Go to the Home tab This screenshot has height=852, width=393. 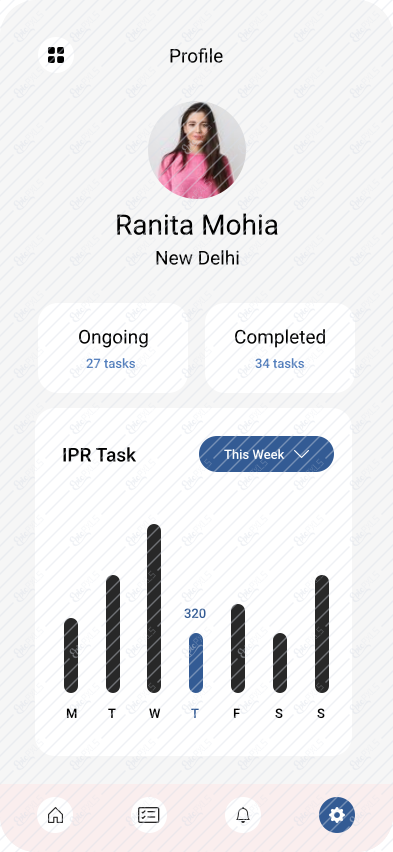tap(55, 815)
